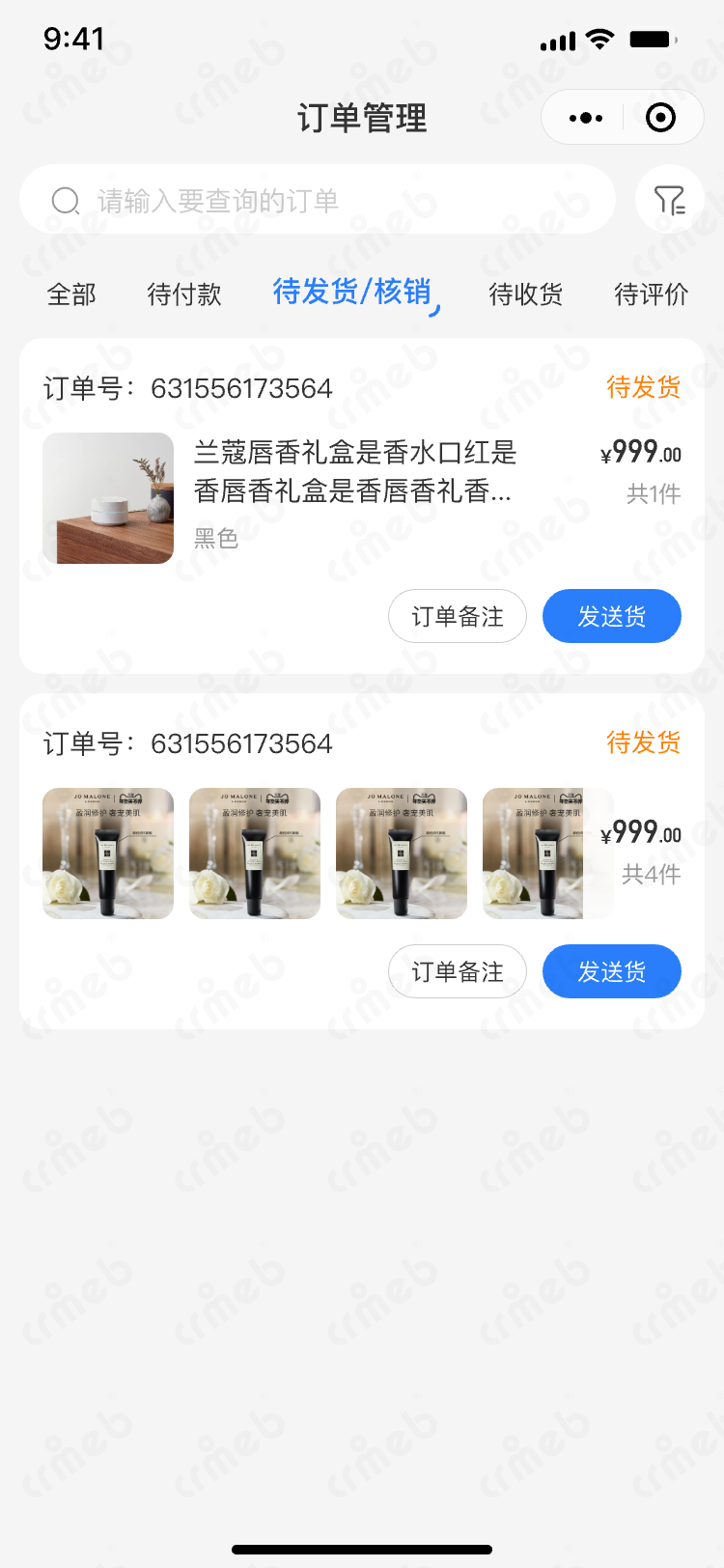This screenshot has height=1568, width=724.
Task: Select the 待发货/核销 tab
Action: (352, 293)
